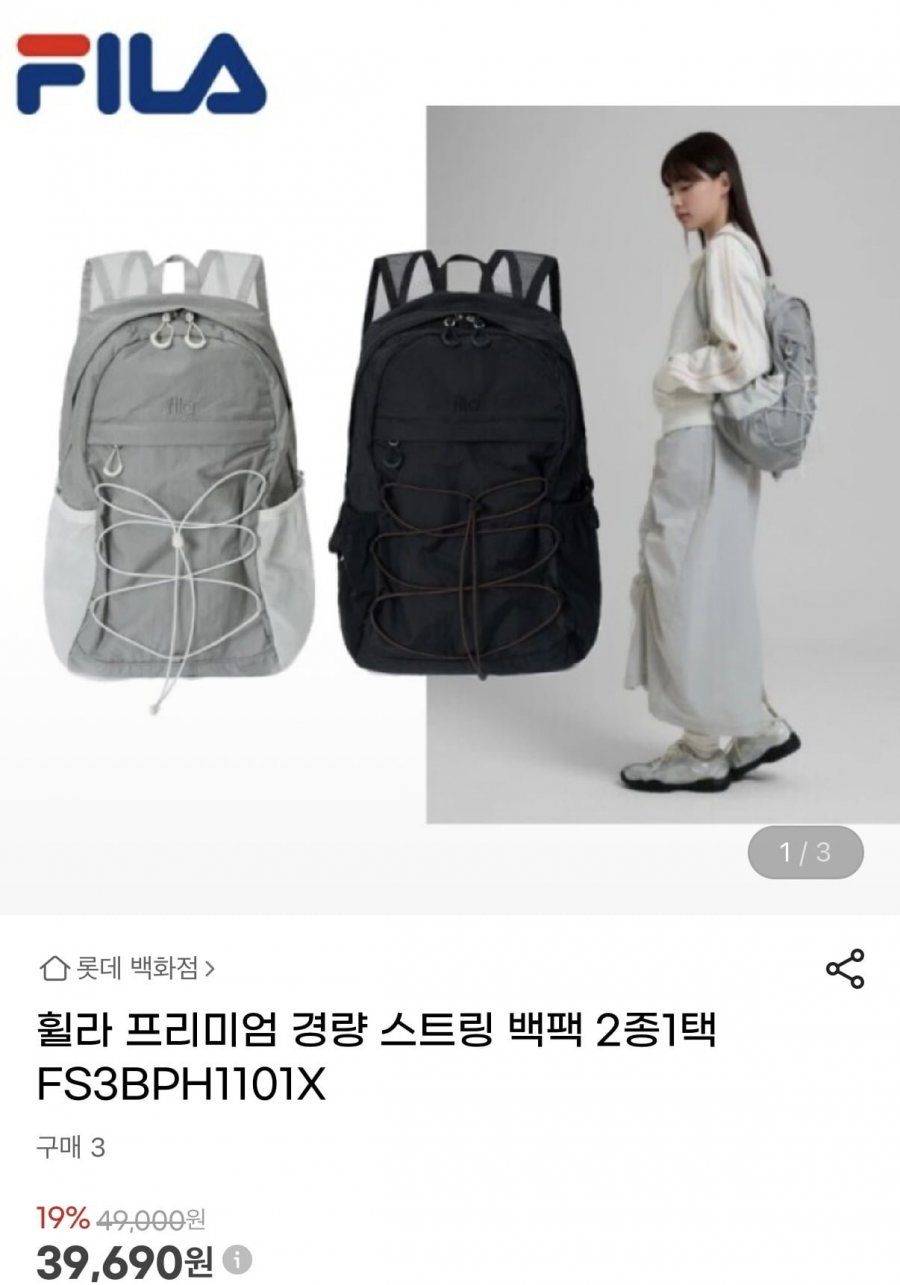Tap the price info icon
This screenshot has width=900, height=1285.
[237, 1258]
